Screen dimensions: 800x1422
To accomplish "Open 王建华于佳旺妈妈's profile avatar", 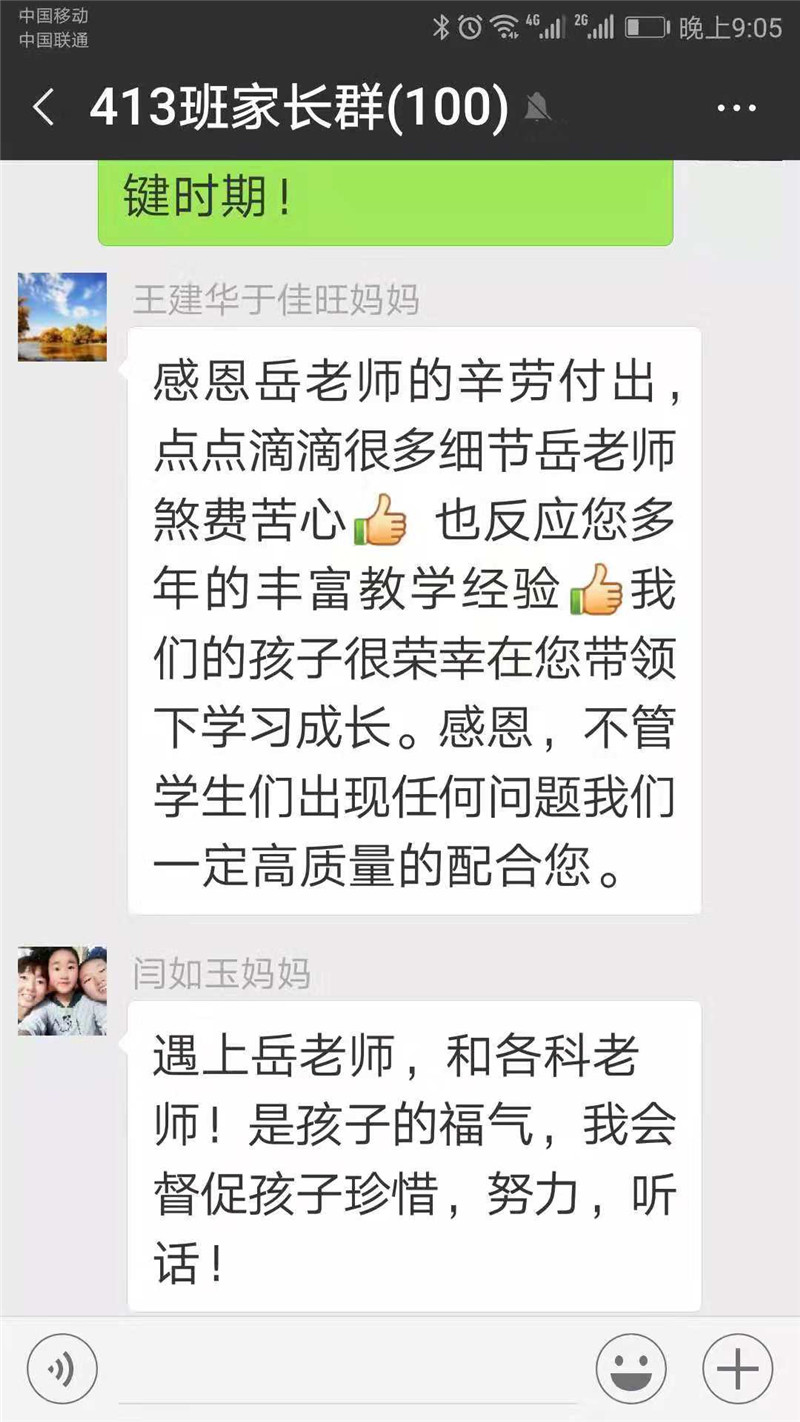I will (x=62, y=317).
